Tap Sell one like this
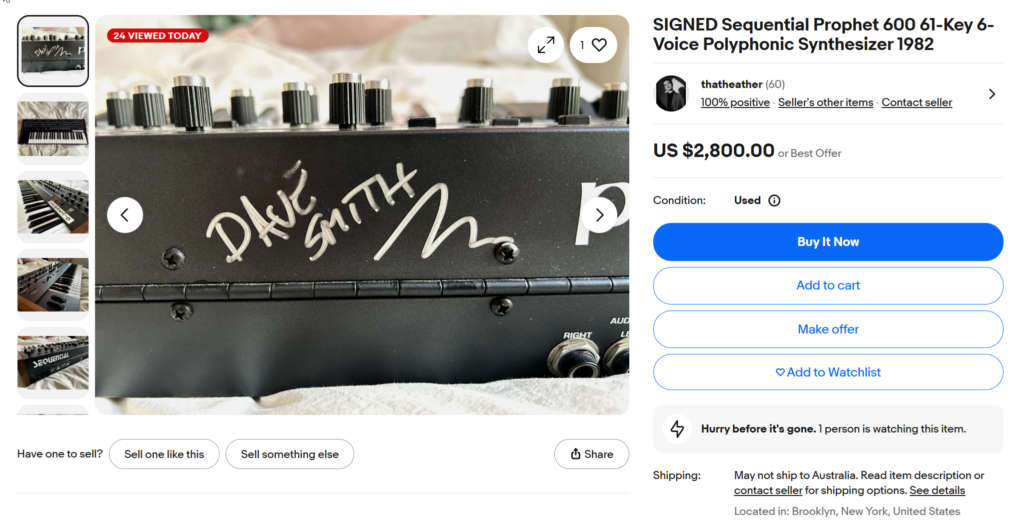 (164, 454)
